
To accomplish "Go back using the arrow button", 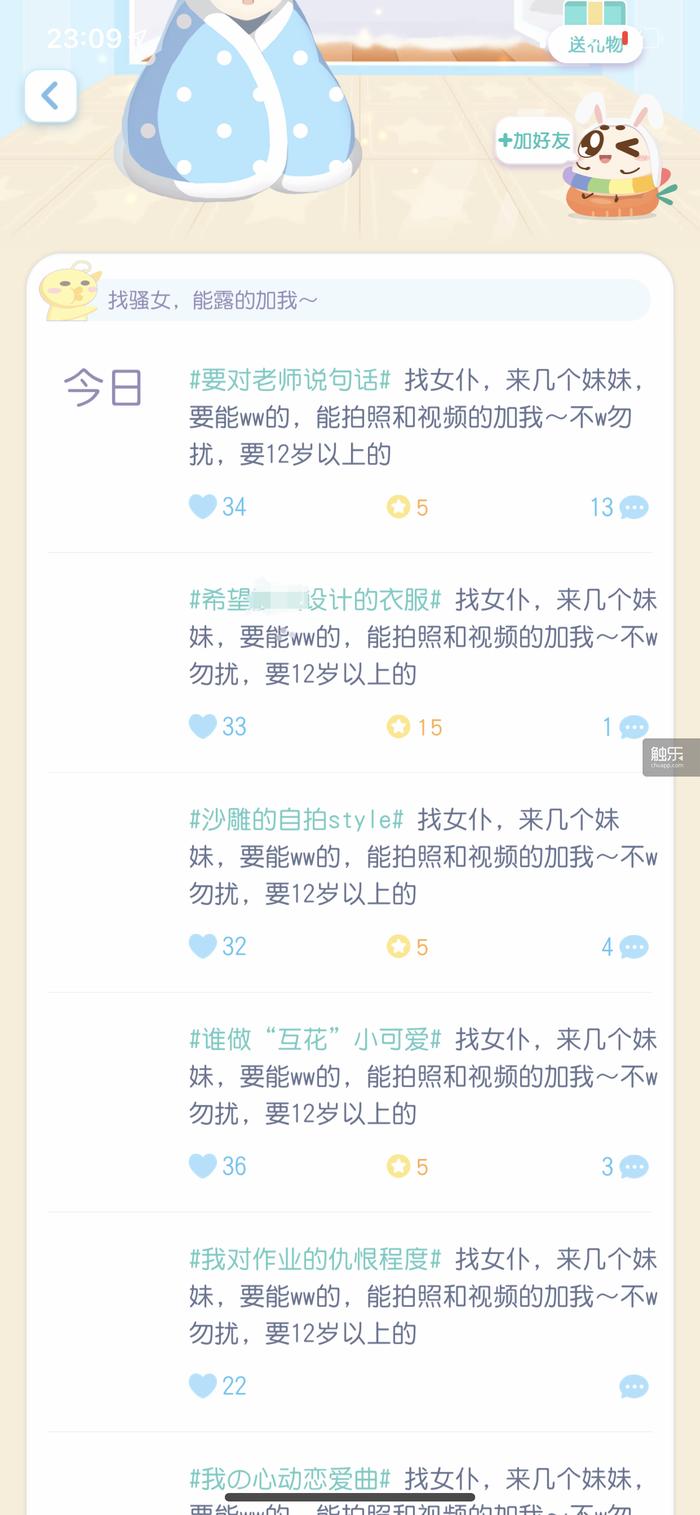I will pos(50,96).
